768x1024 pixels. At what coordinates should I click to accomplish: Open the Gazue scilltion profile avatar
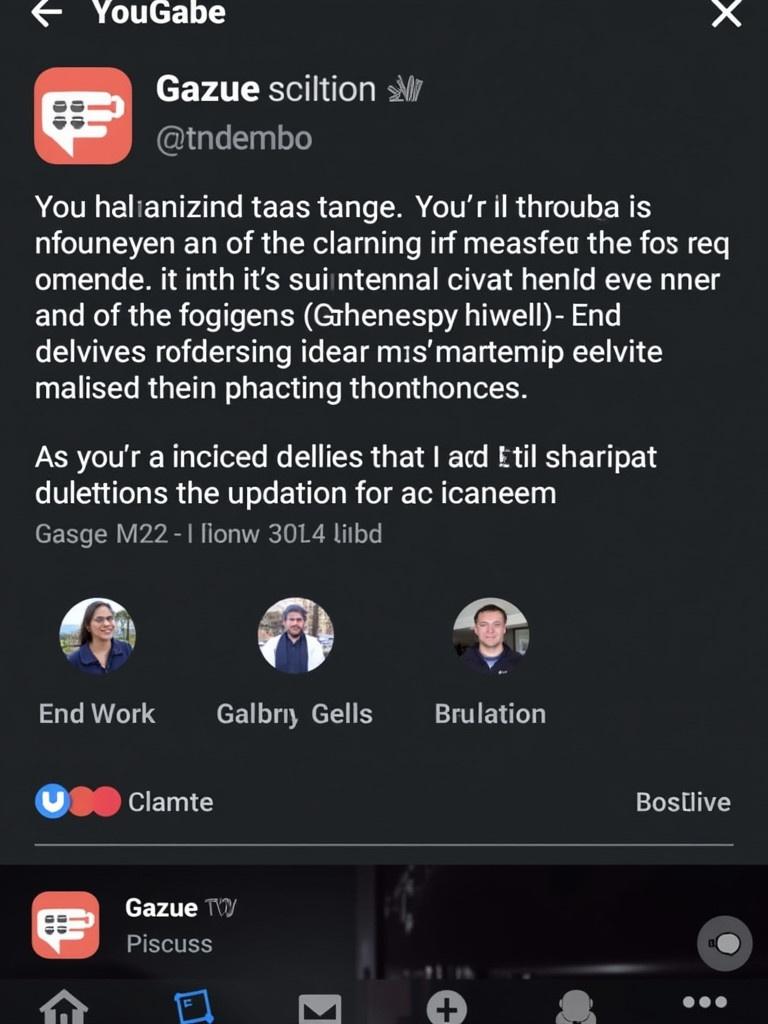83,115
